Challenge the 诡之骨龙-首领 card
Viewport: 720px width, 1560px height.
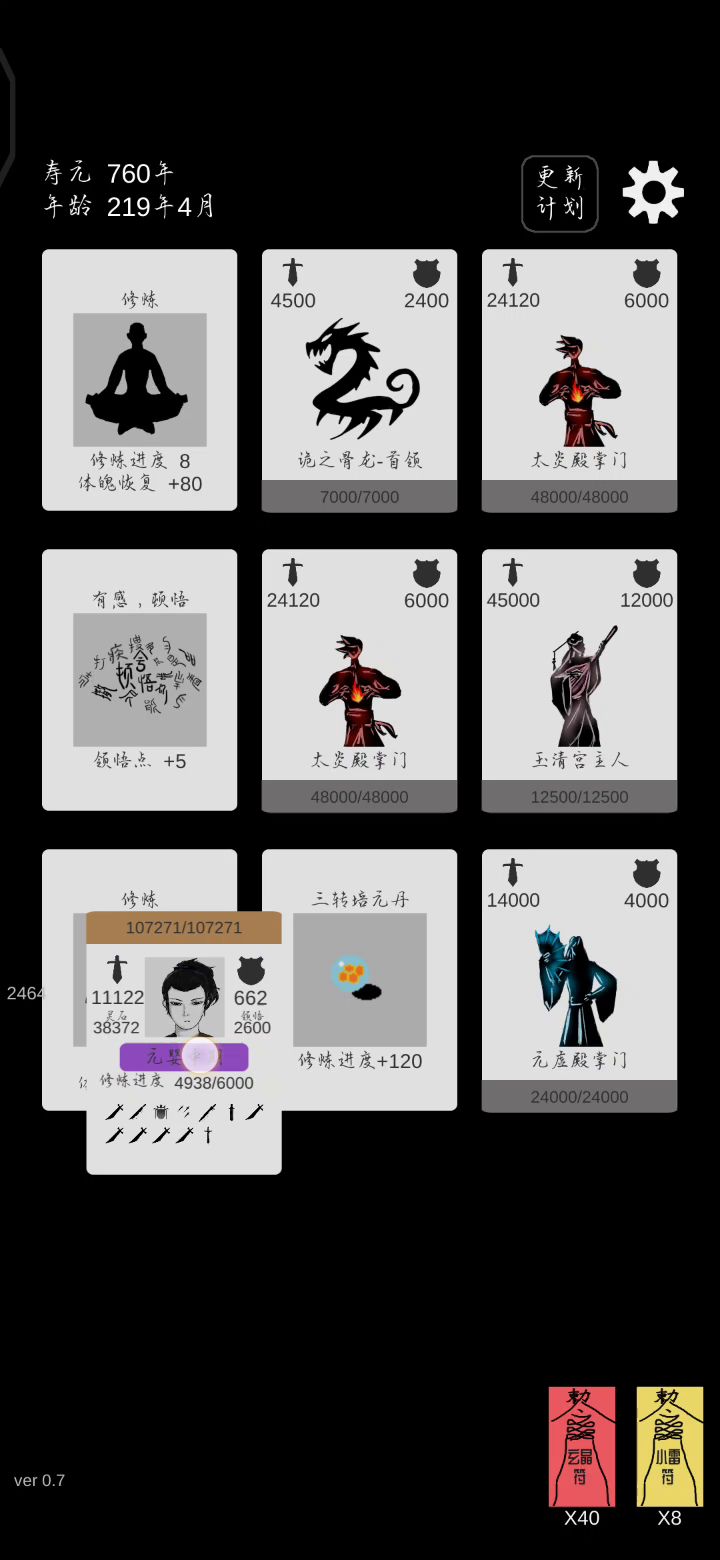[360, 381]
